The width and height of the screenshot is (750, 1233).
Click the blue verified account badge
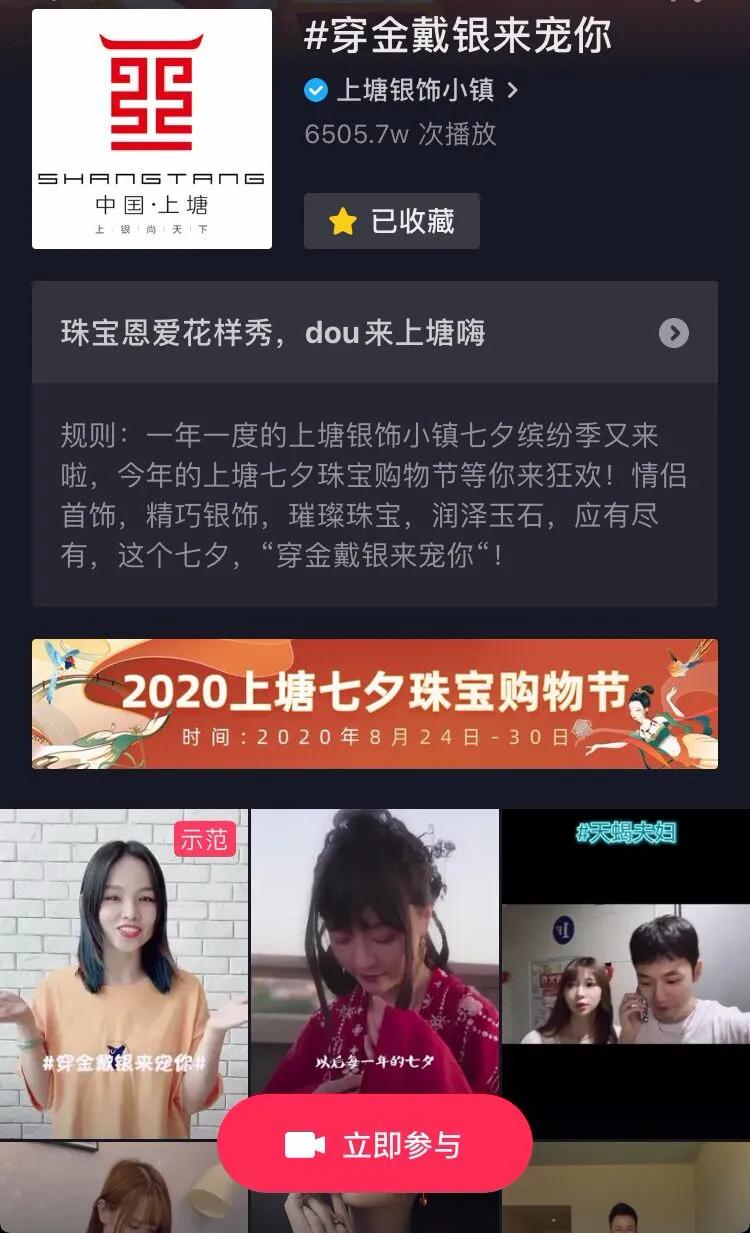point(317,90)
